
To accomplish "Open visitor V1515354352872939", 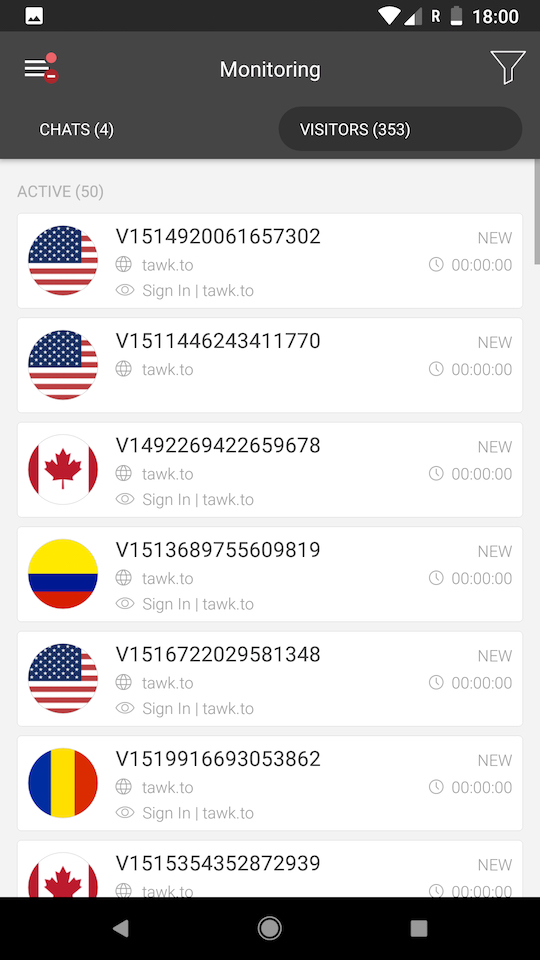I will click(270, 869).
